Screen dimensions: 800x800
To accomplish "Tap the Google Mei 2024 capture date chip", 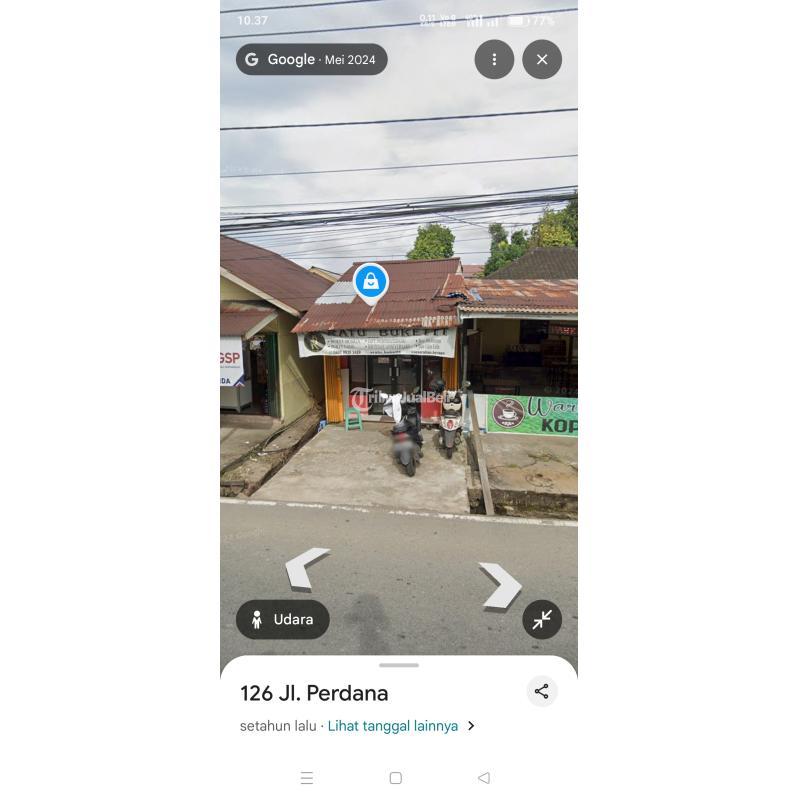I will tap(312, 60).
